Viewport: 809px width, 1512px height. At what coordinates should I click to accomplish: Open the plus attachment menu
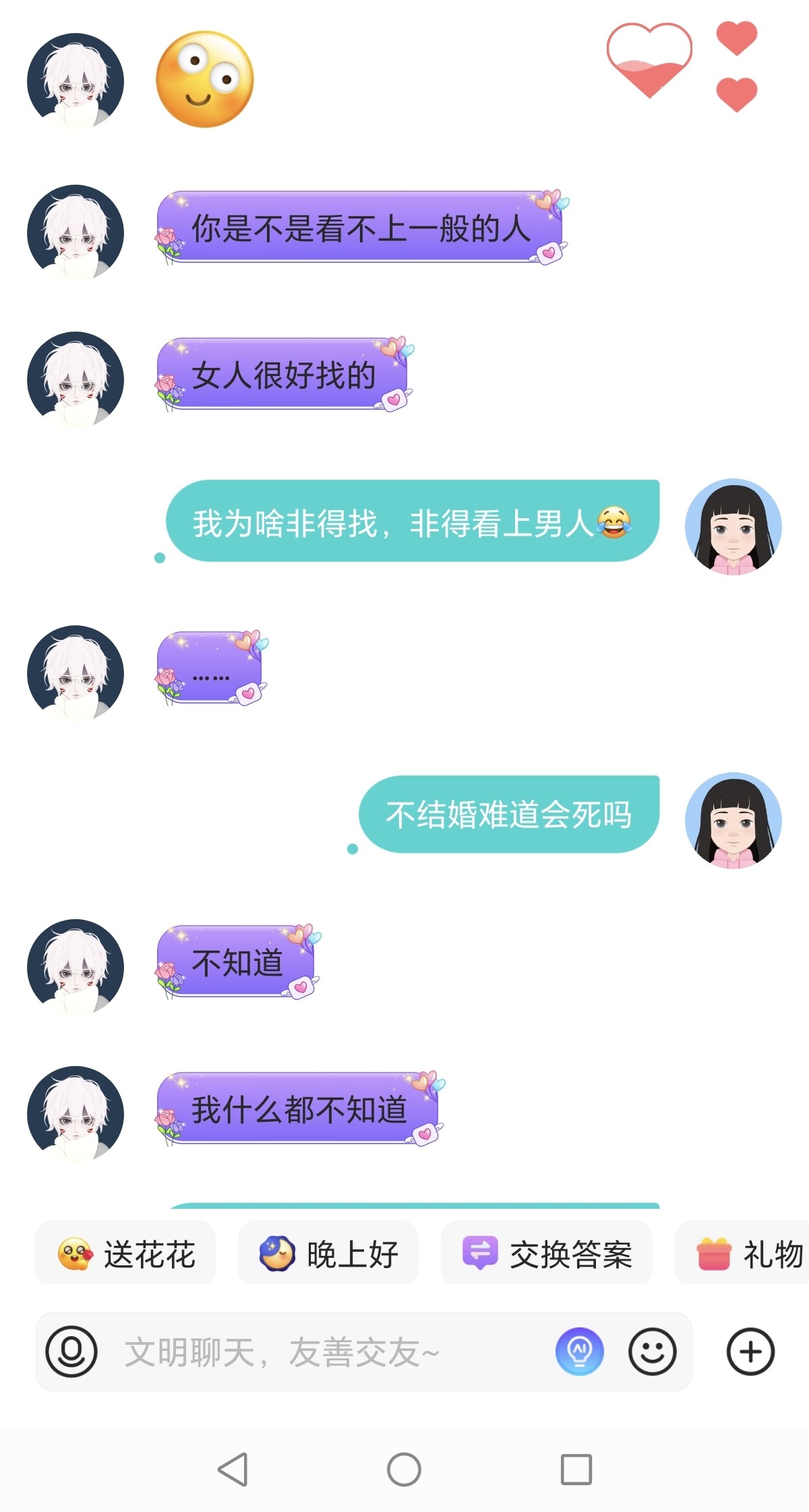(750, 1351)
